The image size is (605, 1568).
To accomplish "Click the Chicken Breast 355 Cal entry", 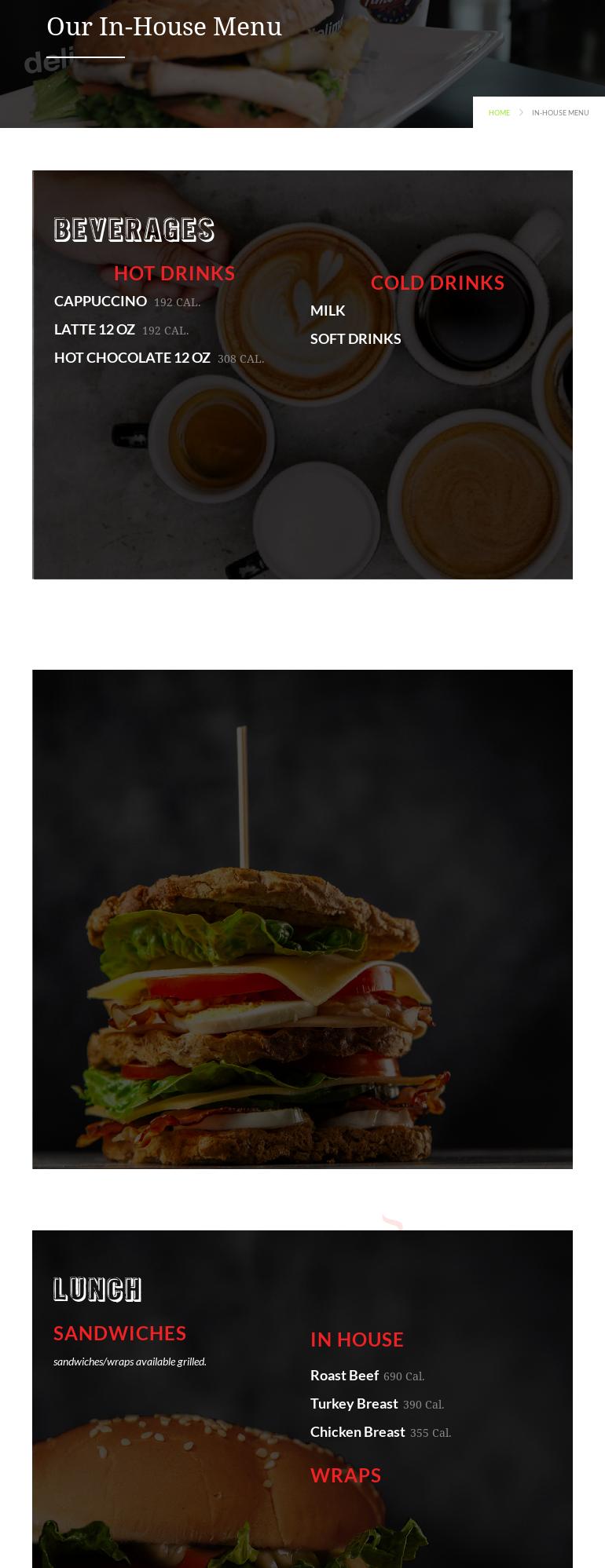I will 357,1431.
